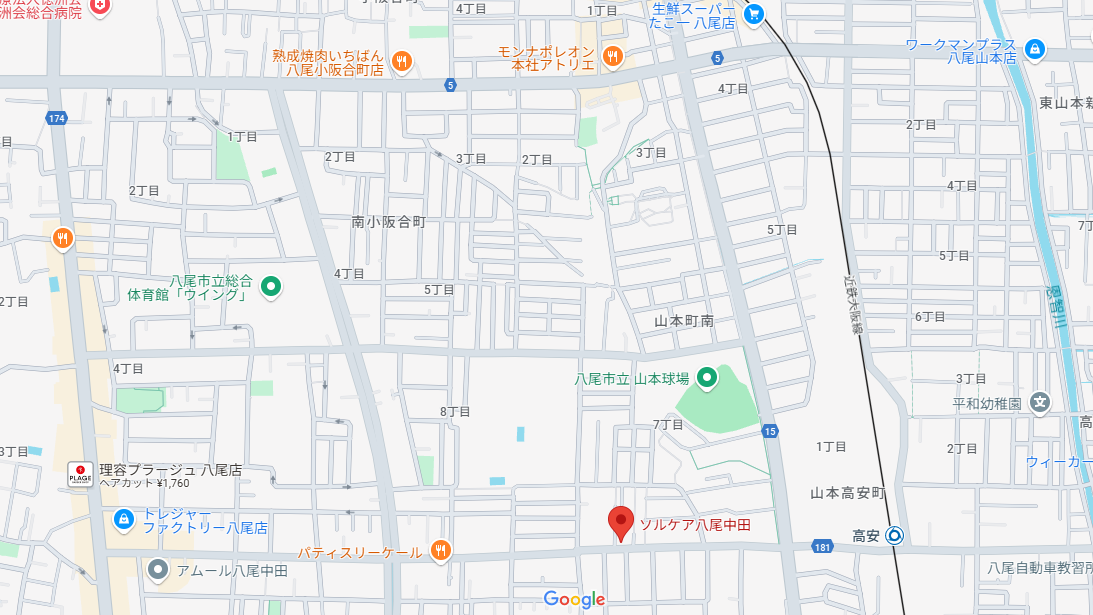Select the トレジャーファクトリー八尾店 shop marker
The image size is (1093, 615).
click(x=123, y=519)
